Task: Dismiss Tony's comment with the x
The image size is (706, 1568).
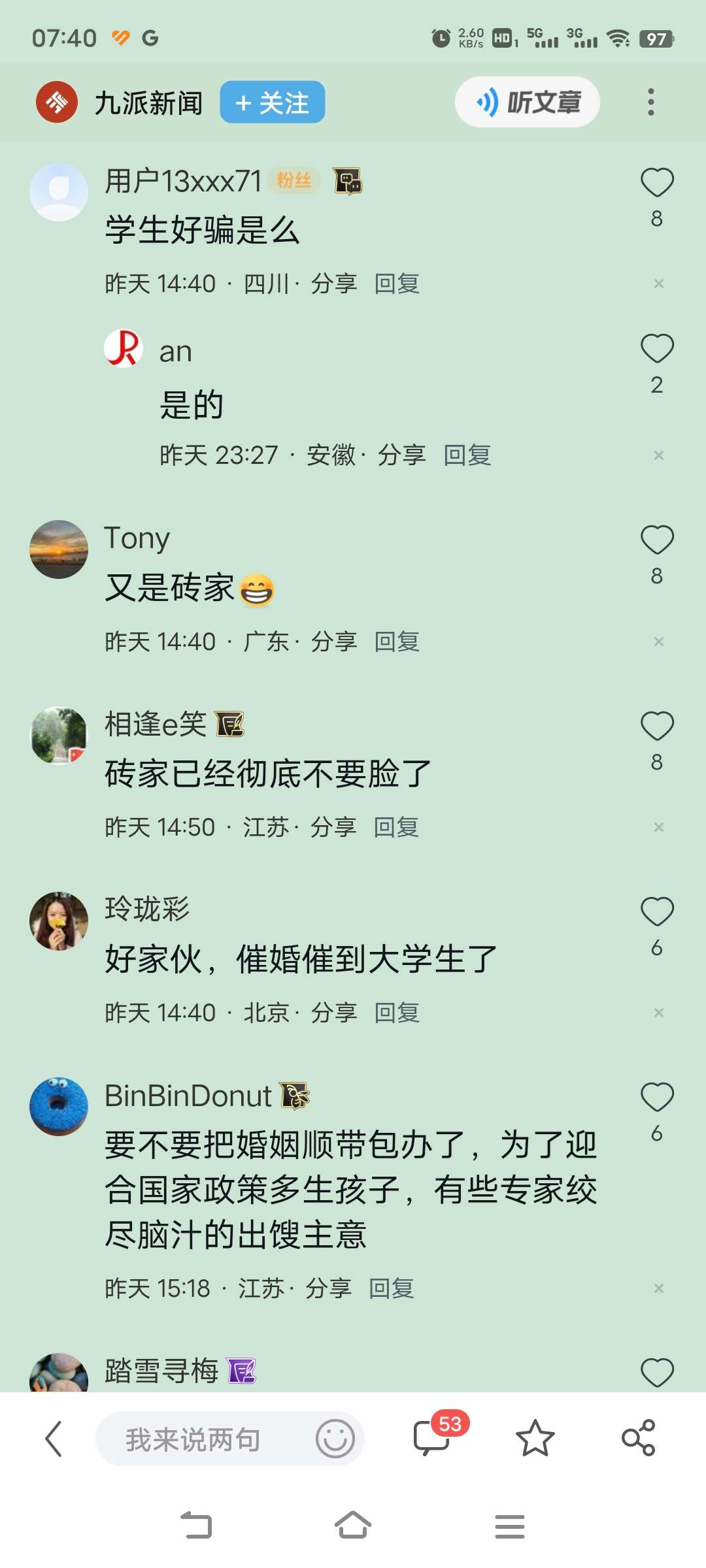Action: (x=658, y=642)
